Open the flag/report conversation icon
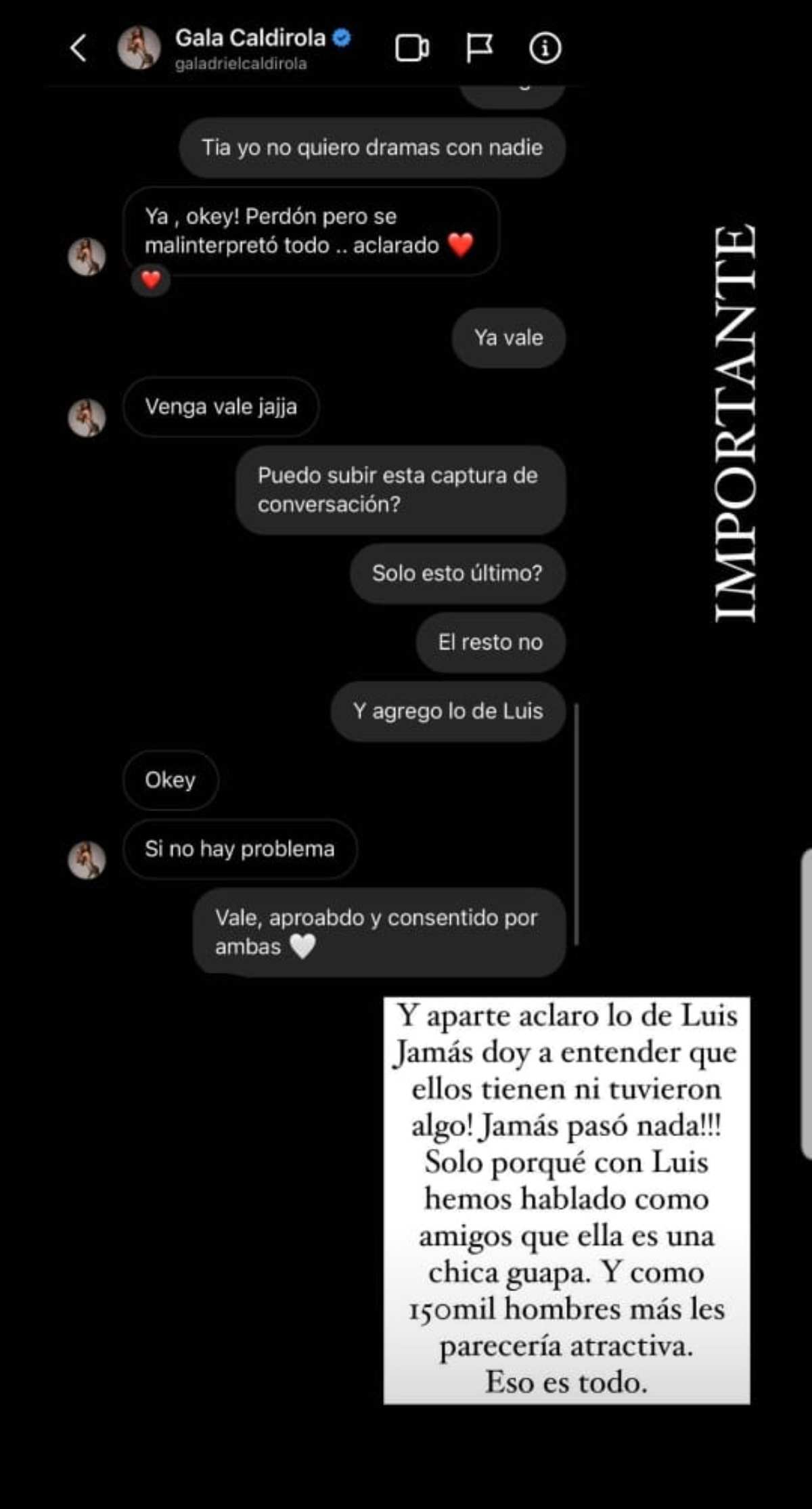The image size is (812, 1509). (480, 48)
